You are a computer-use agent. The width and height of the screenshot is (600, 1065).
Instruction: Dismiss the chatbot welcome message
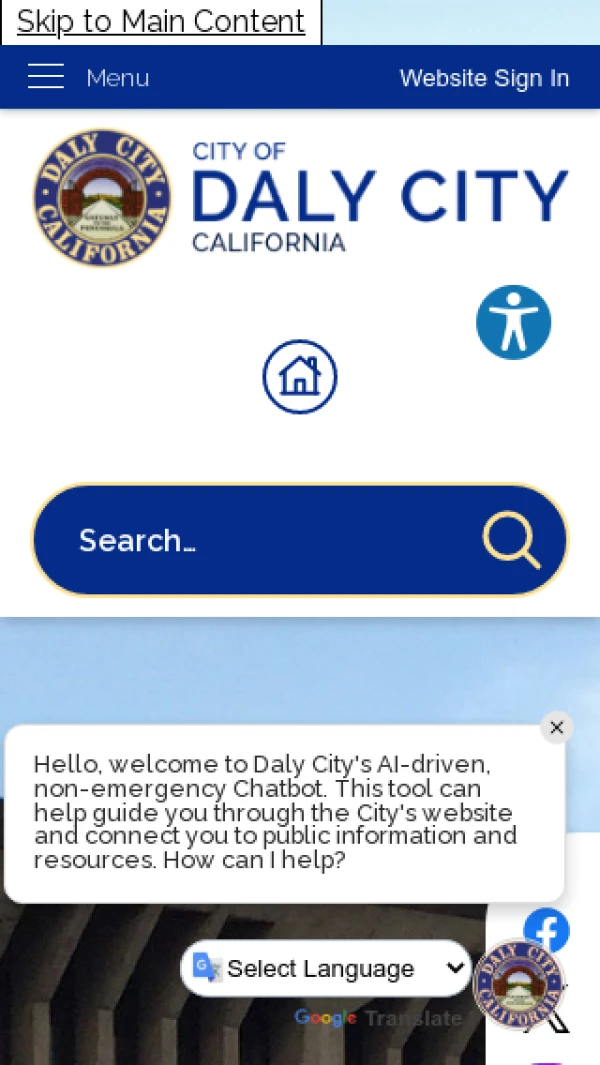(557, 727)
